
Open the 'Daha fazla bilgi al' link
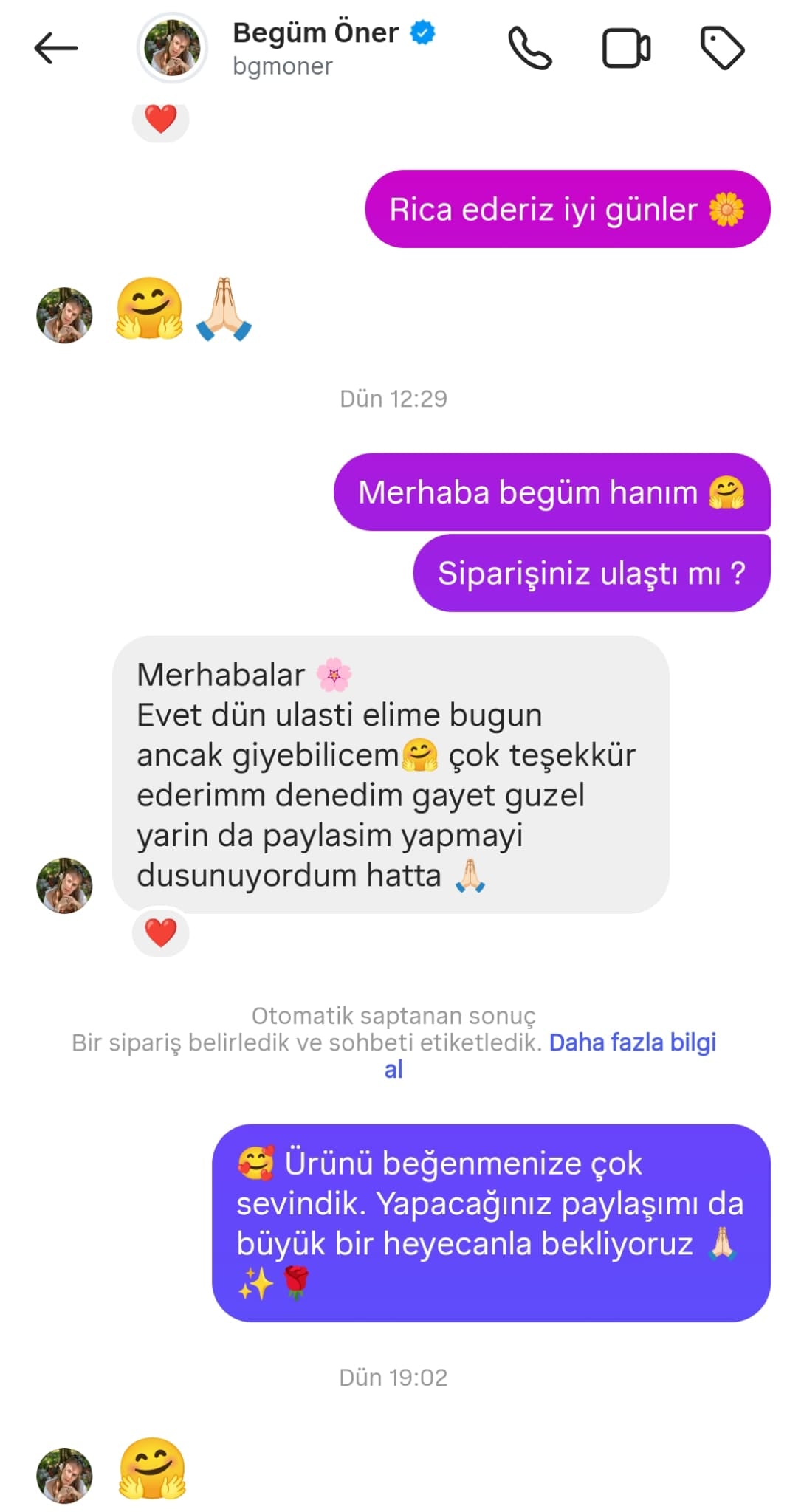[632, 1042]
